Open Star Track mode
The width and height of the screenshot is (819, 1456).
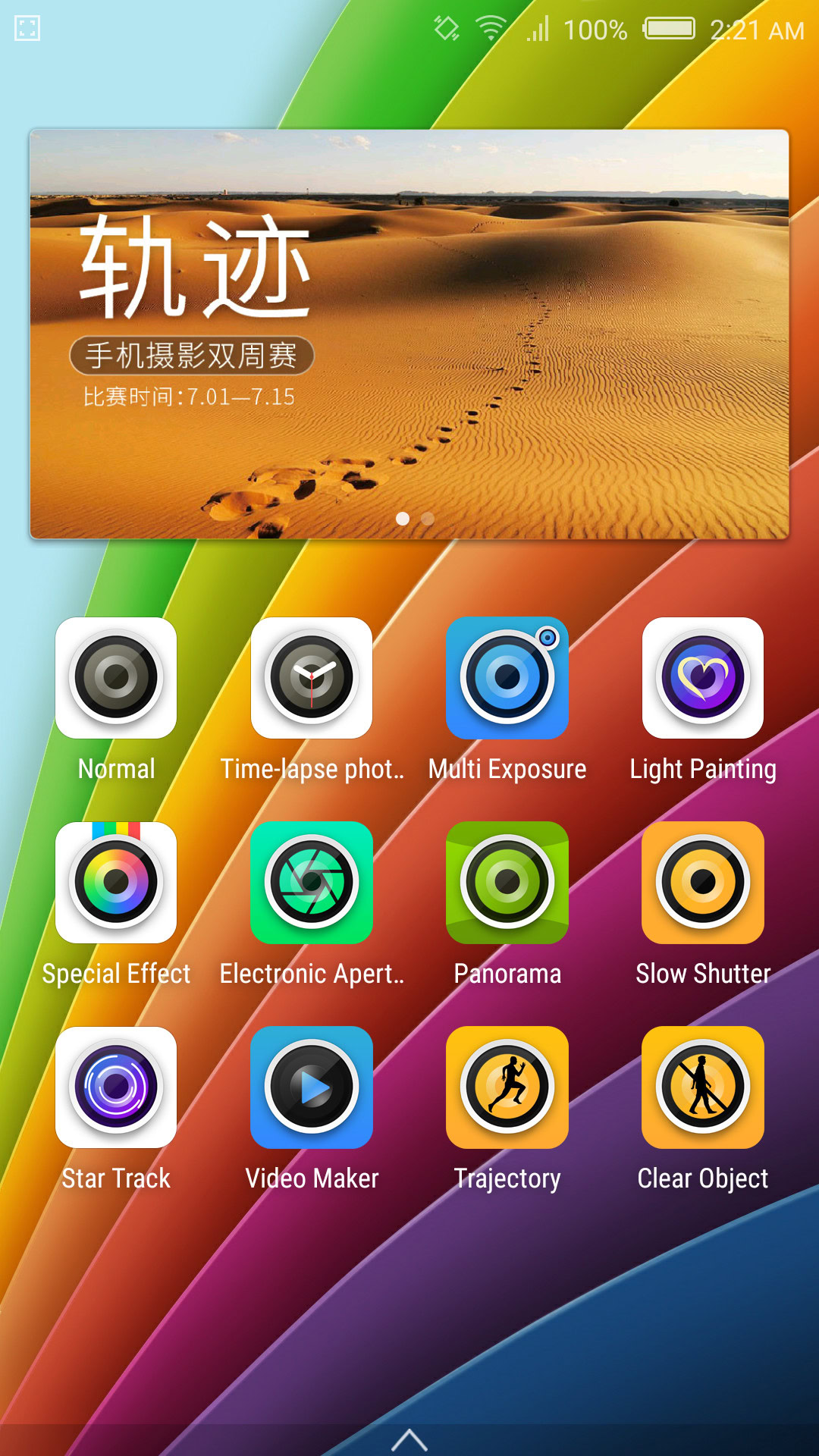coord(116,1087)
